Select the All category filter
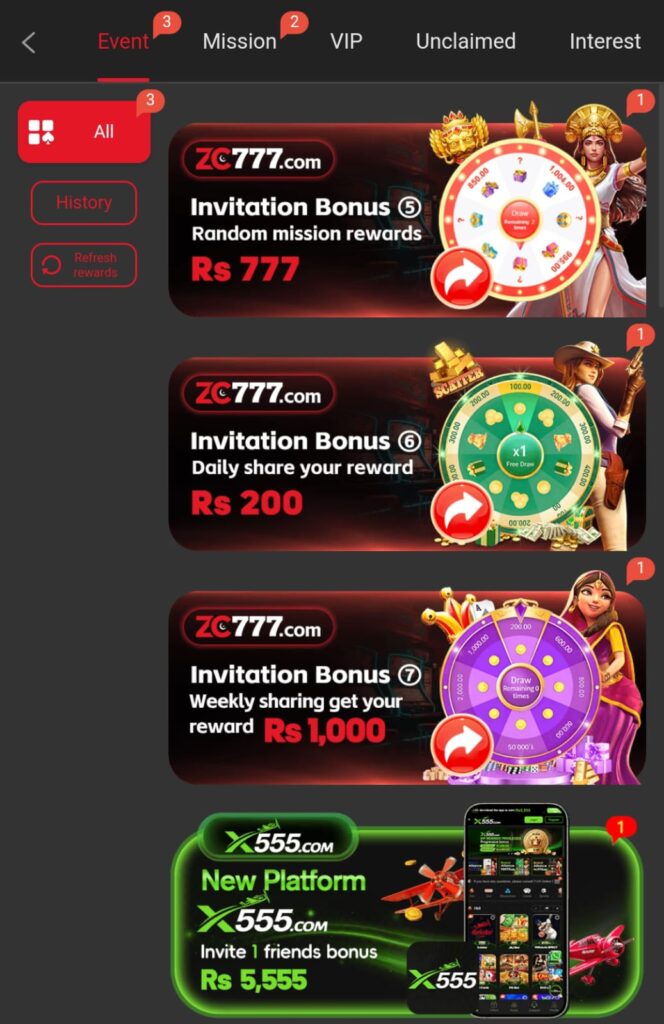 [84, 131]
